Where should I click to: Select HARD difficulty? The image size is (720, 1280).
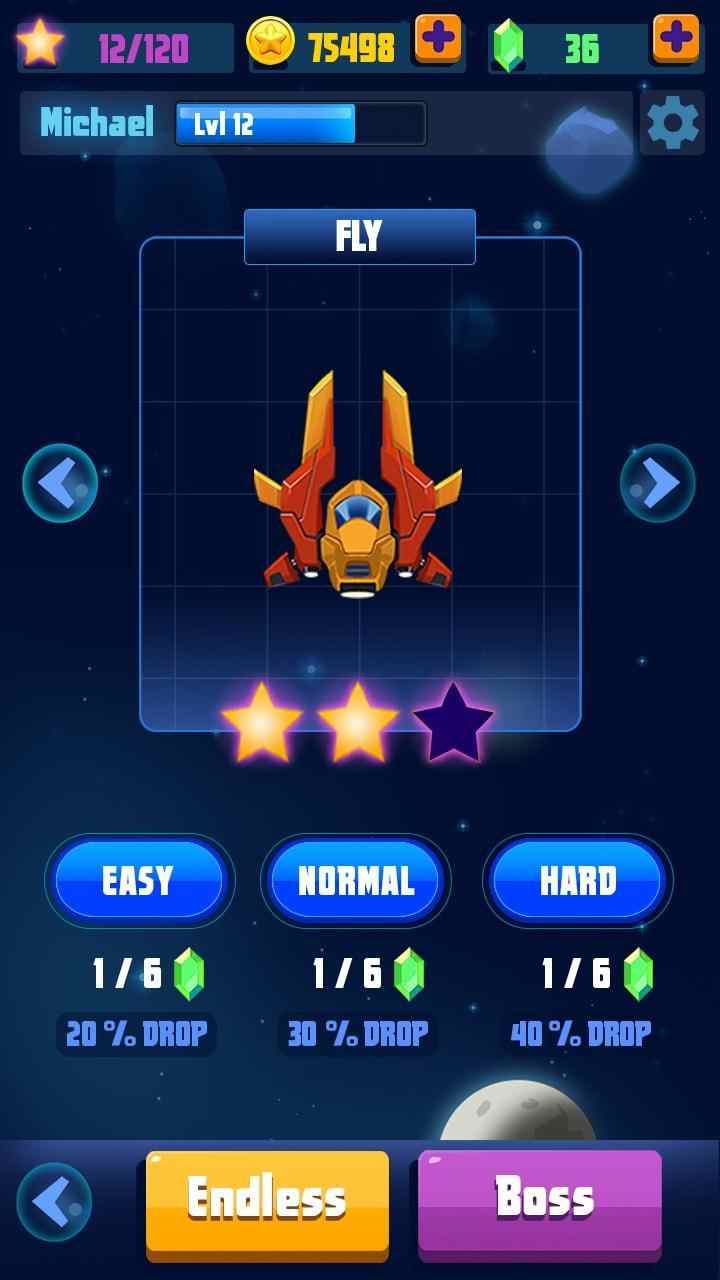(x=577, y=880)
